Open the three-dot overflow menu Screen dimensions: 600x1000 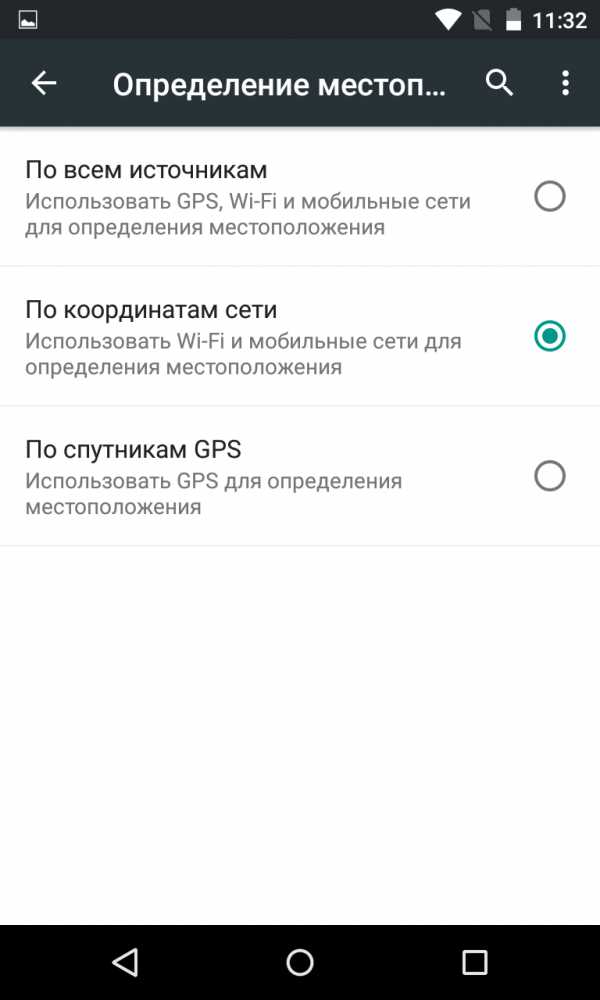(x=565, y=83)
